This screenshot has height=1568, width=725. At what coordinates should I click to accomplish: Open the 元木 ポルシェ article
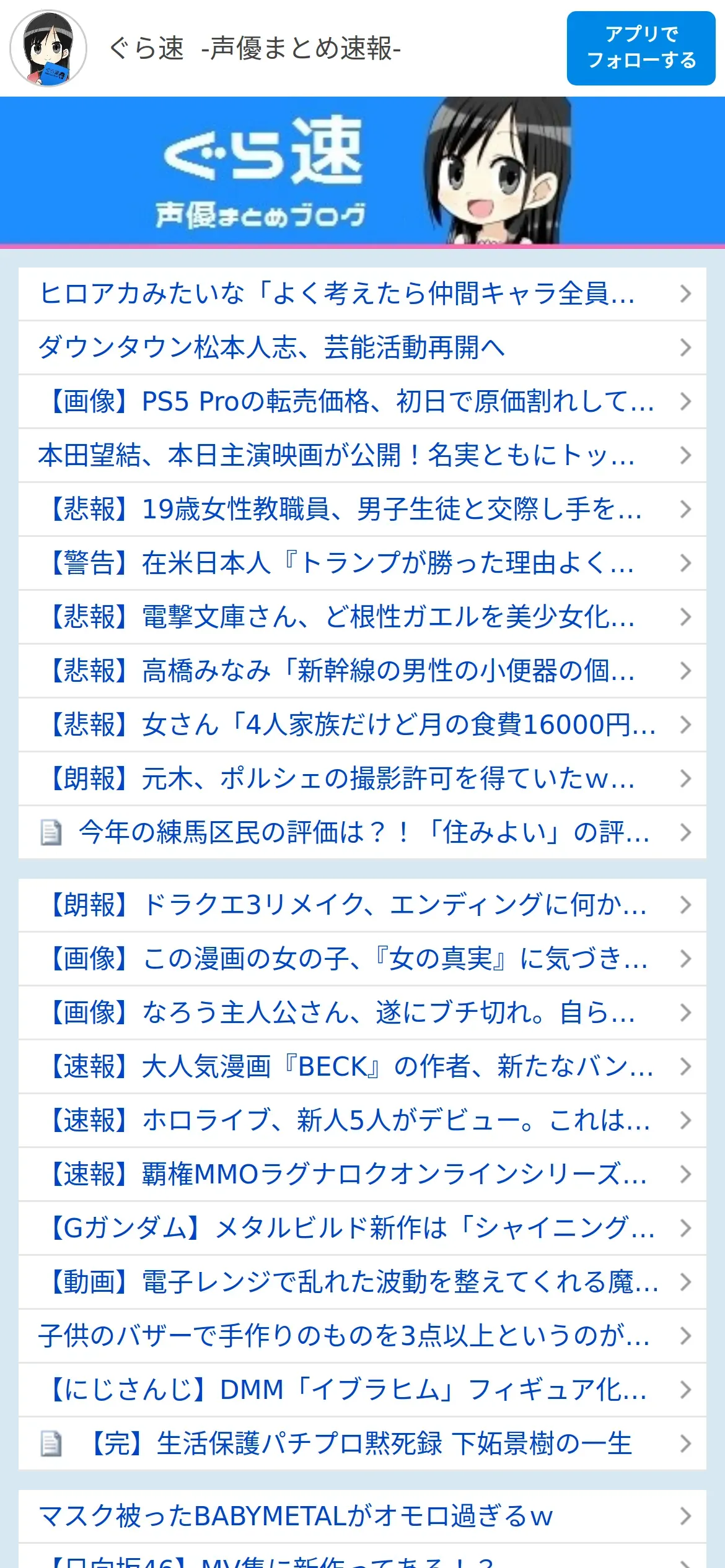point(362,778)
